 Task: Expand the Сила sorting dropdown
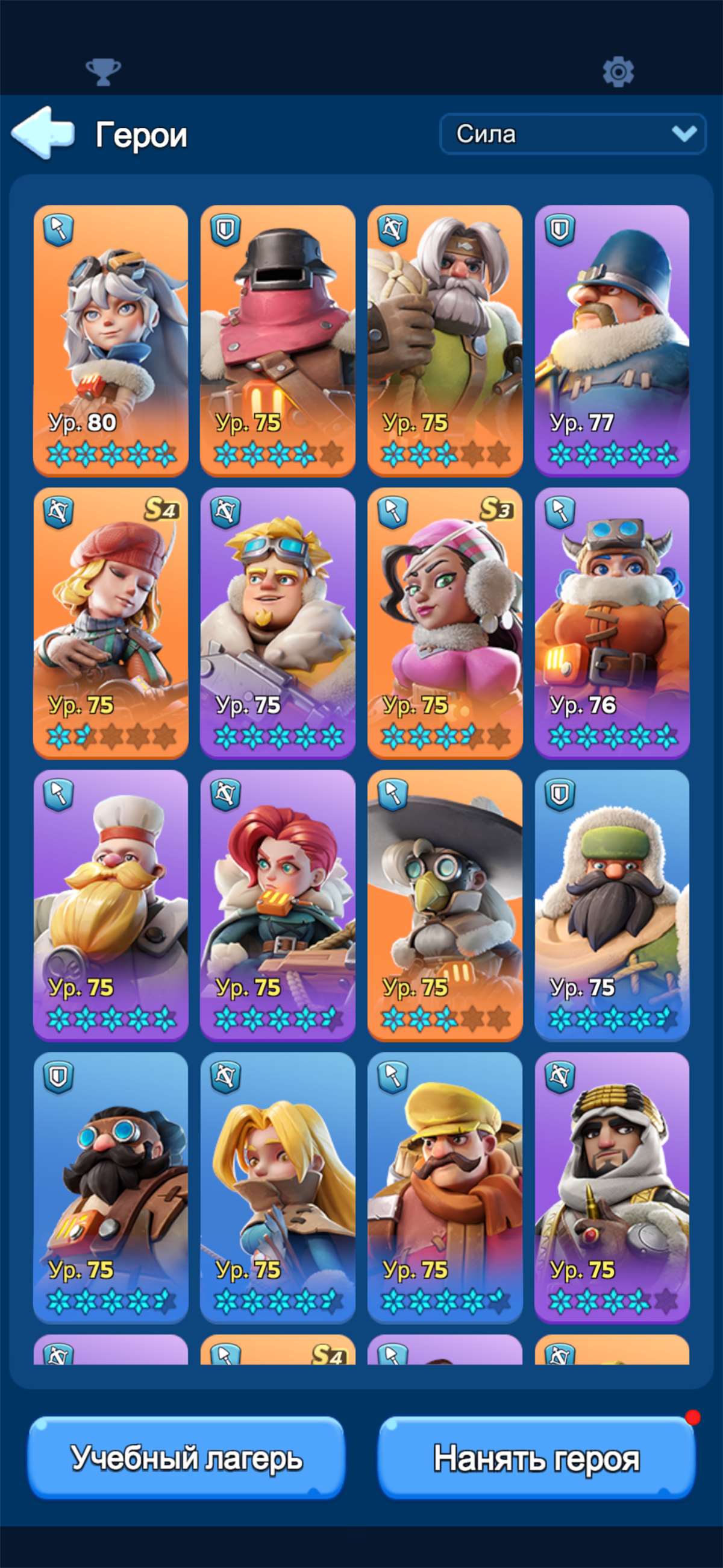click(573, 134)
